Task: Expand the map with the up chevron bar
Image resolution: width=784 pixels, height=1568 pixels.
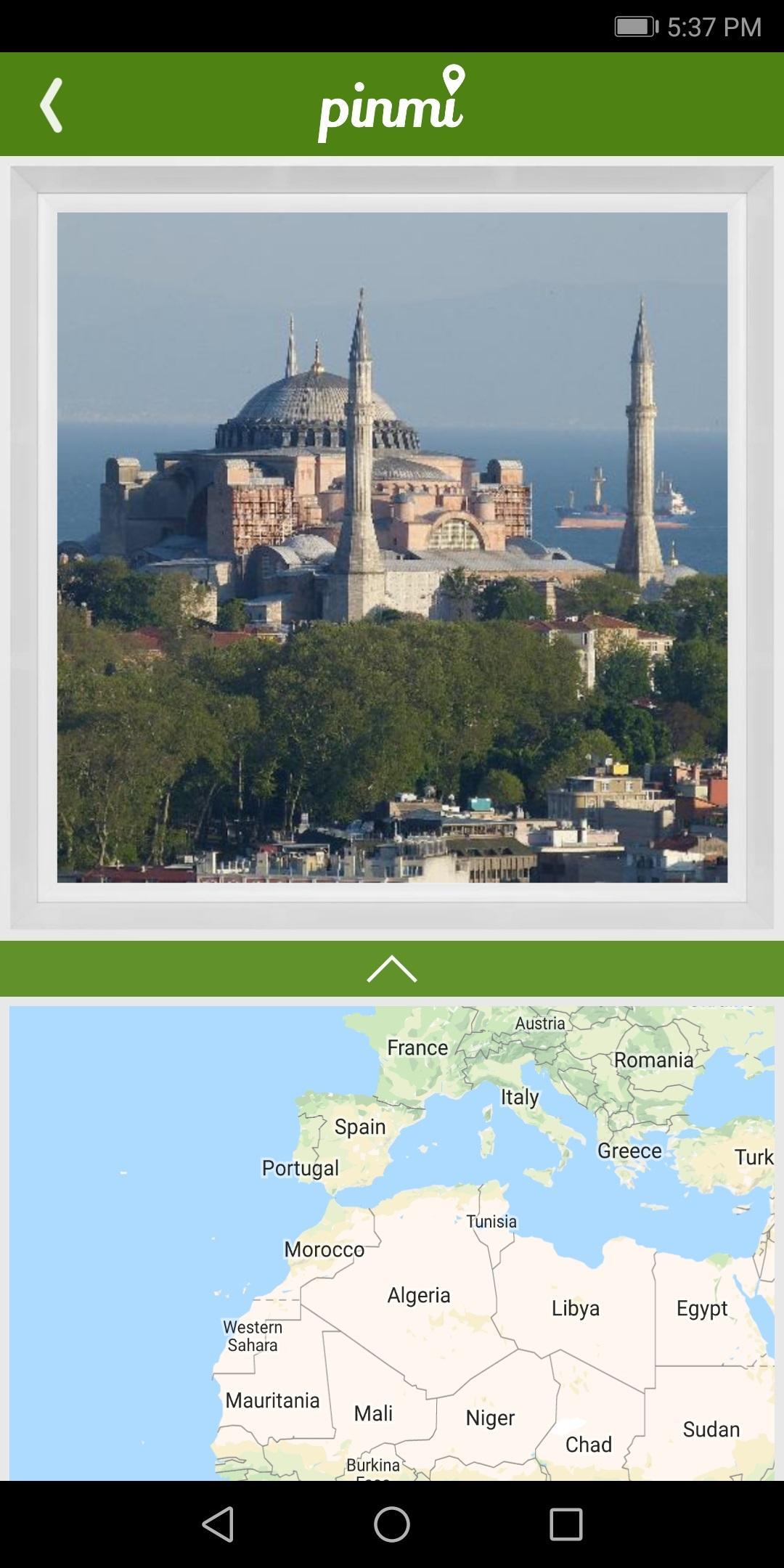Action: (392, 968)
